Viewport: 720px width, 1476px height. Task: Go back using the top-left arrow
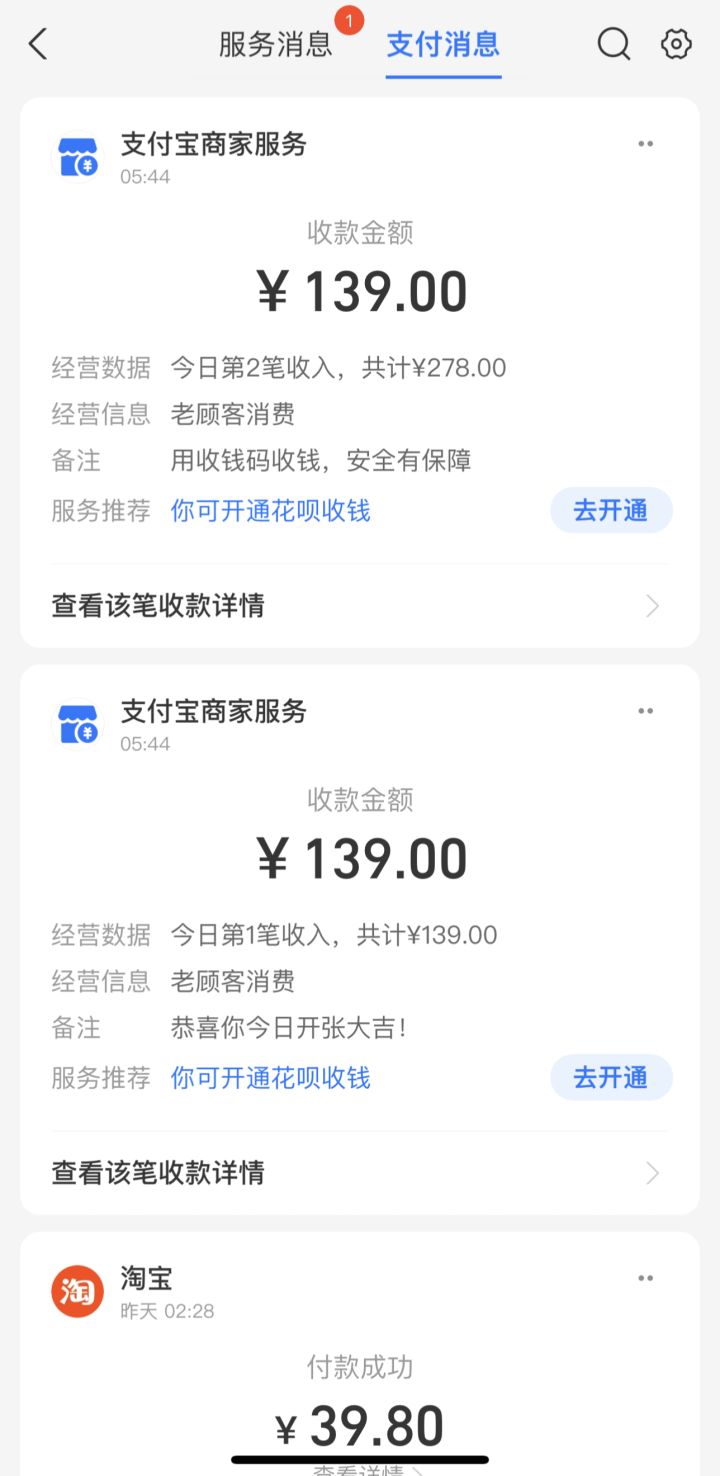coord(38,44)
